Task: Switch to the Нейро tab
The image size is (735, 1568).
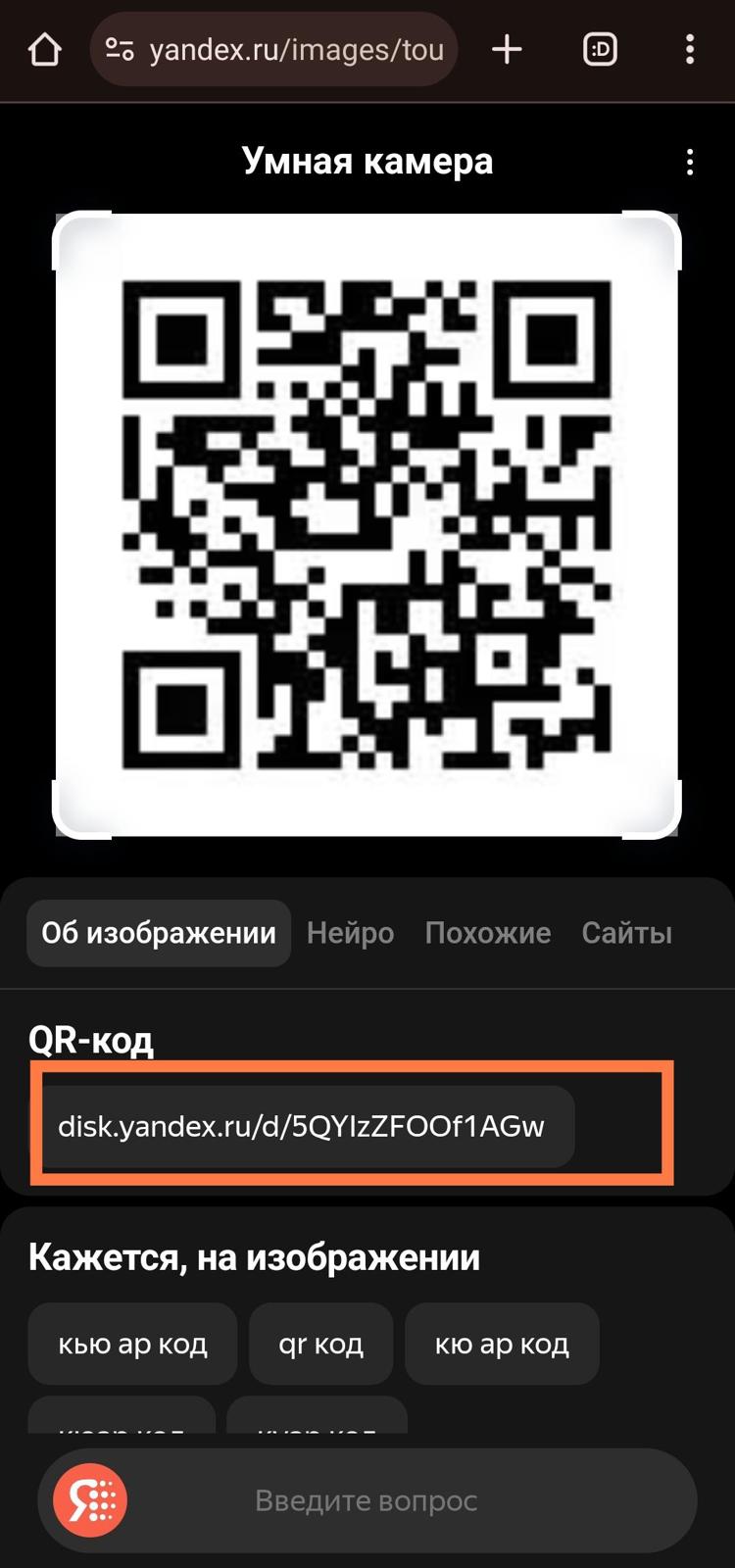Action: (x=350, y=933)
